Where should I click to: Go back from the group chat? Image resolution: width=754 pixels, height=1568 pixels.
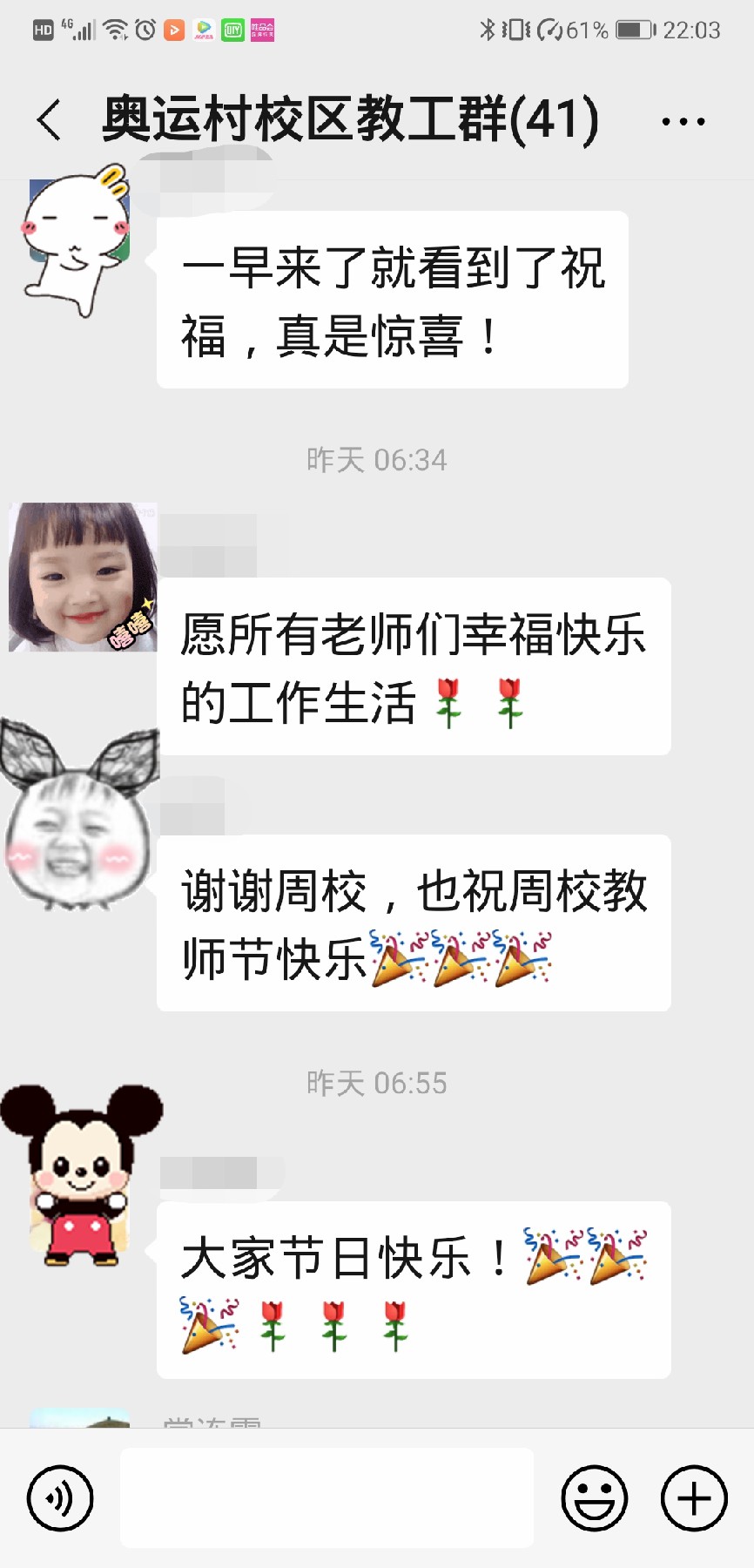[x=50, y=120]
